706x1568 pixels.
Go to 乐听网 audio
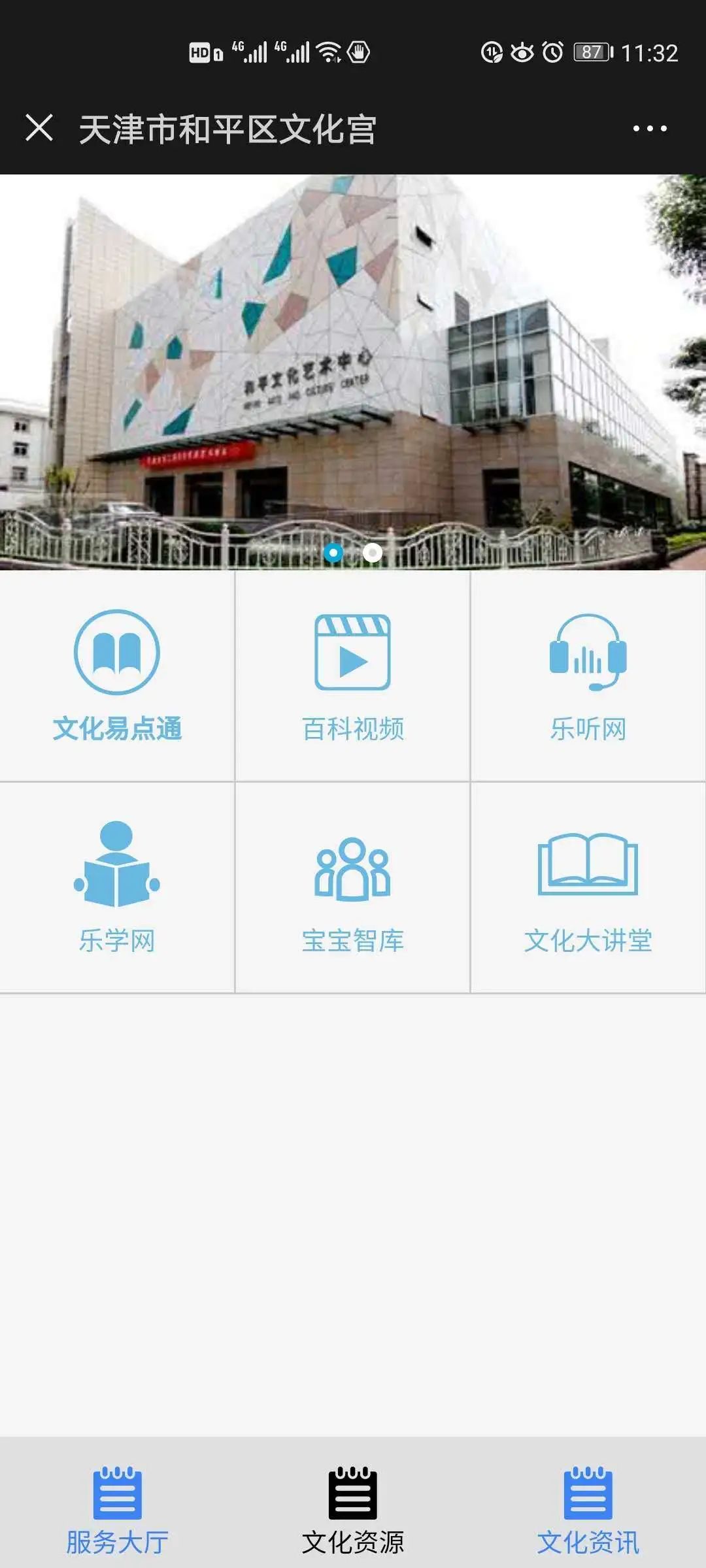tap(588, 676)
